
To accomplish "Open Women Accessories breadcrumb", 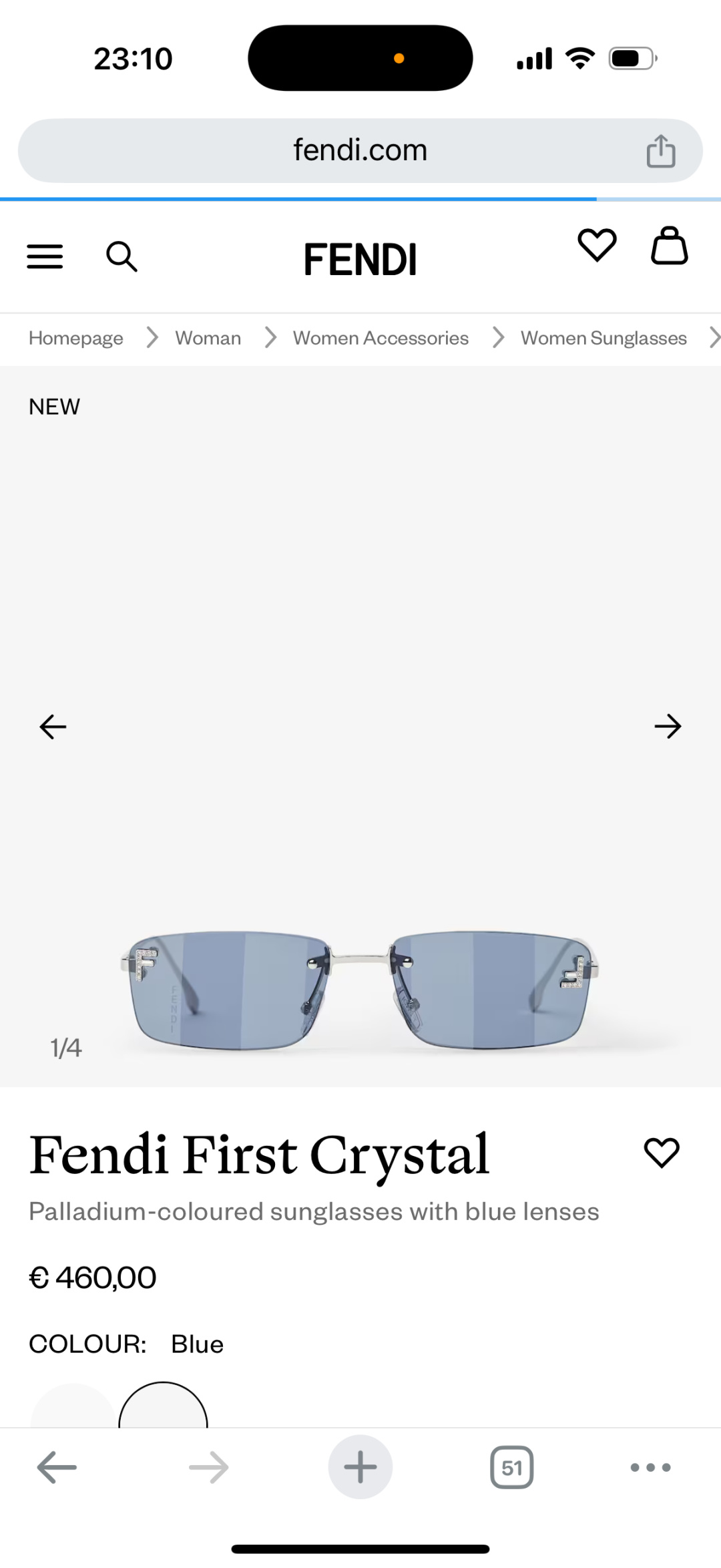I will 381,338.
